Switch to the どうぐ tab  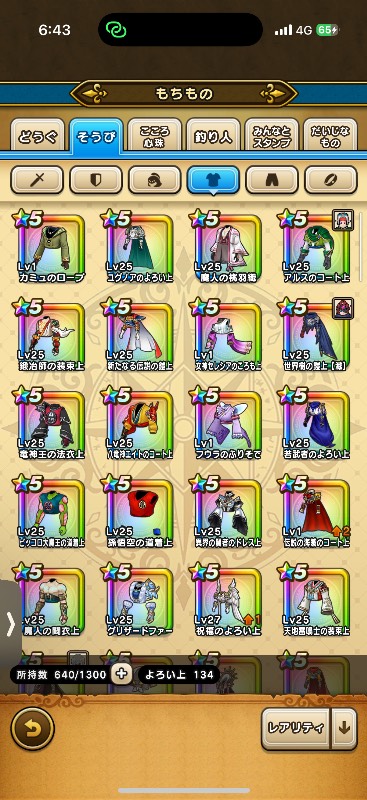click(37, 136)
